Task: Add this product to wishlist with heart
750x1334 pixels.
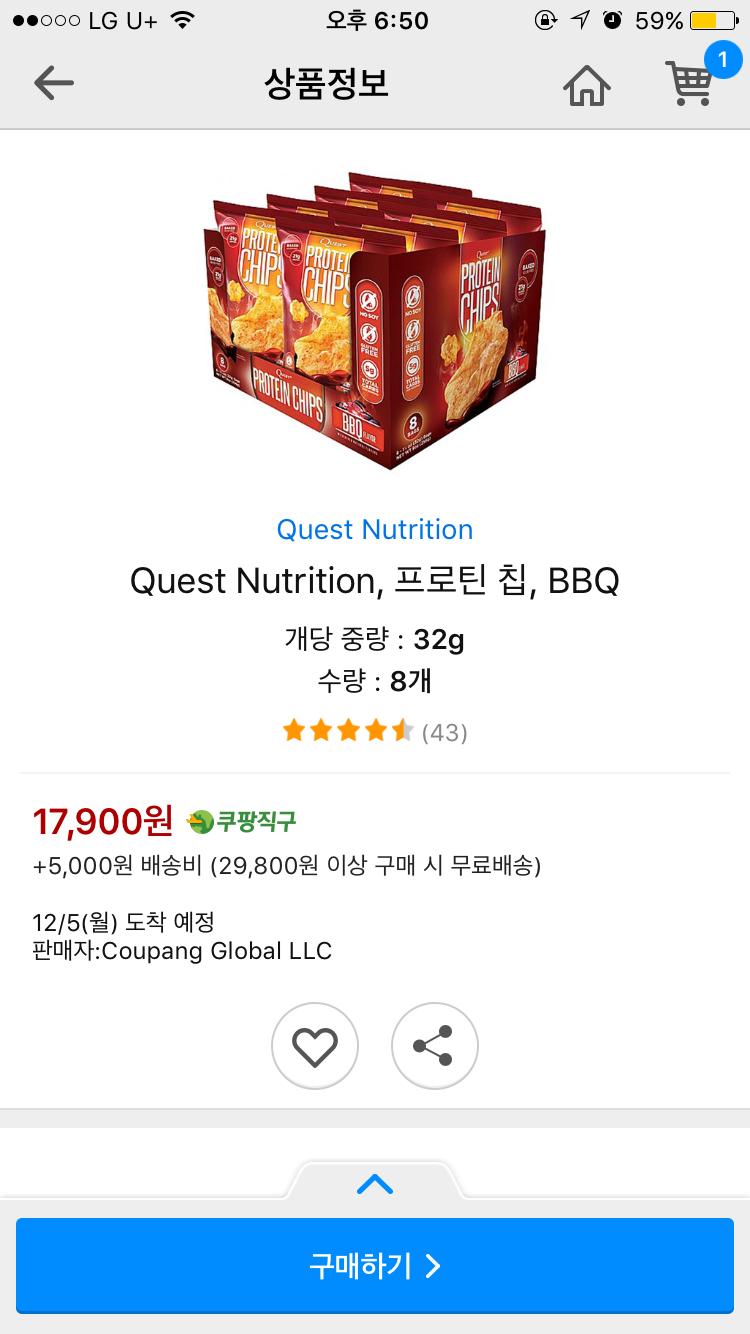Action: click(x=315, y=1046)
